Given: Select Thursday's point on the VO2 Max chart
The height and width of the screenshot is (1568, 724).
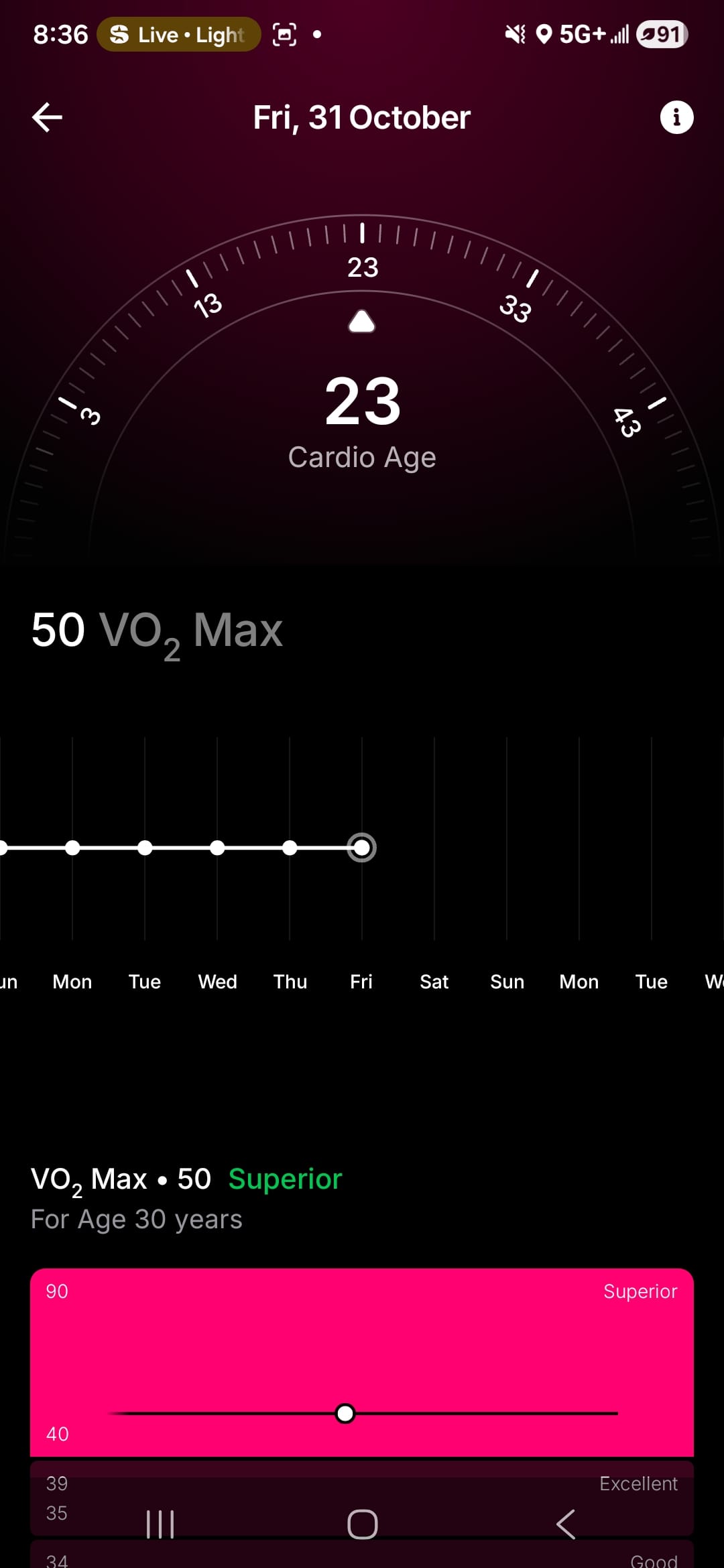Looking at the screenshot, I should coord(290,848).
